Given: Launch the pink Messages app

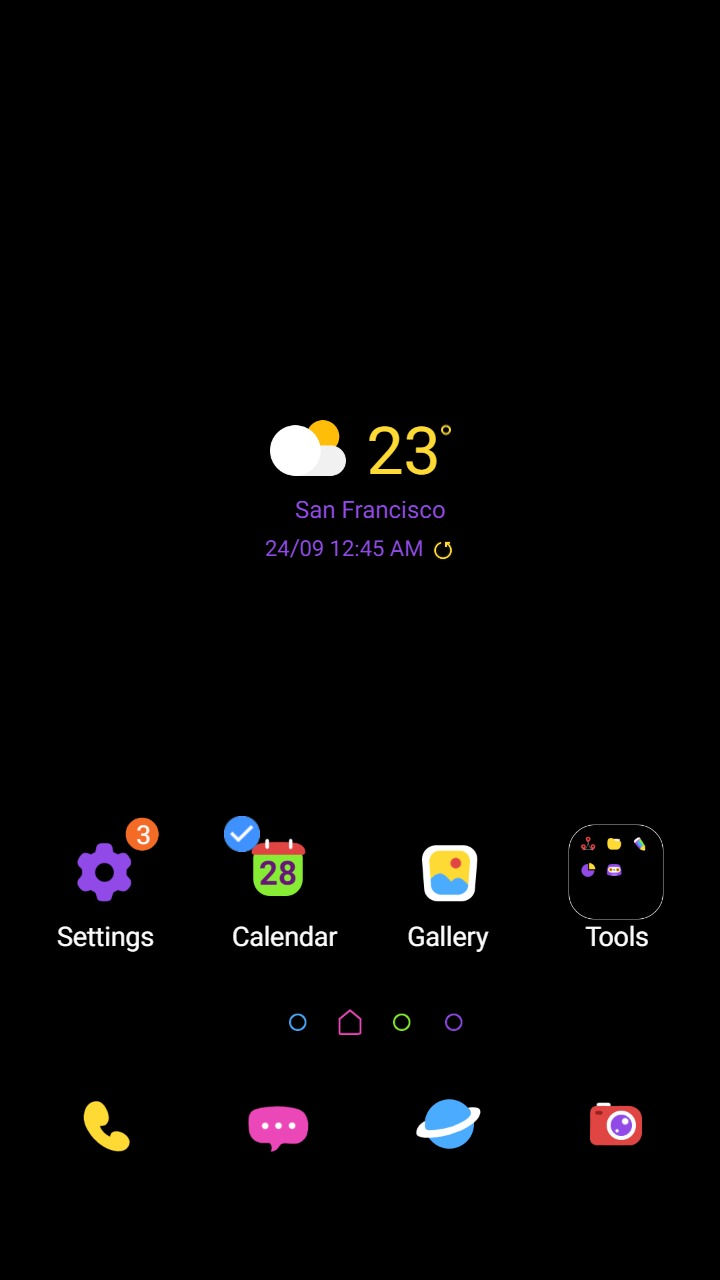Looking at the screenshot, I should pos(278,1127).
